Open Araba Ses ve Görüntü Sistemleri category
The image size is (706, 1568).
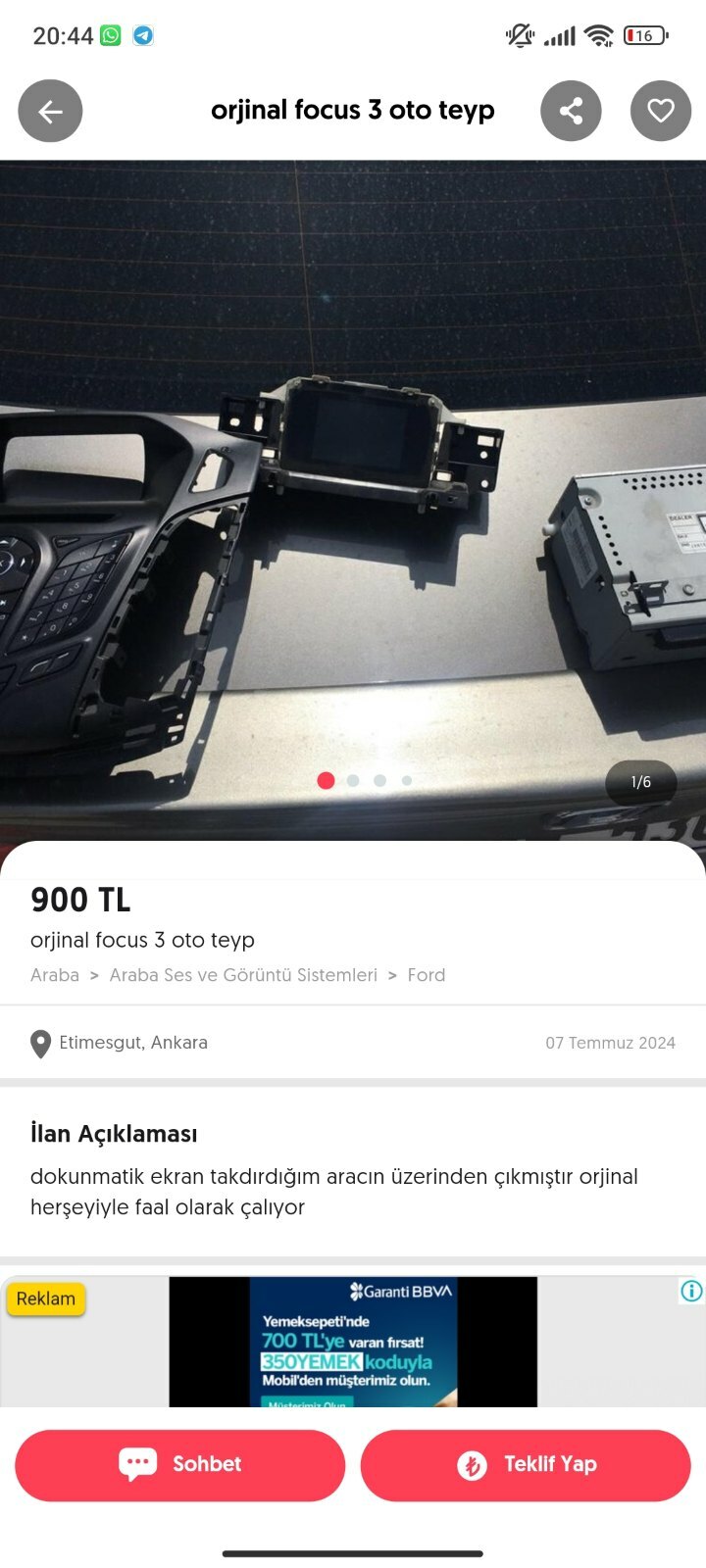click(x=243, y=975)
